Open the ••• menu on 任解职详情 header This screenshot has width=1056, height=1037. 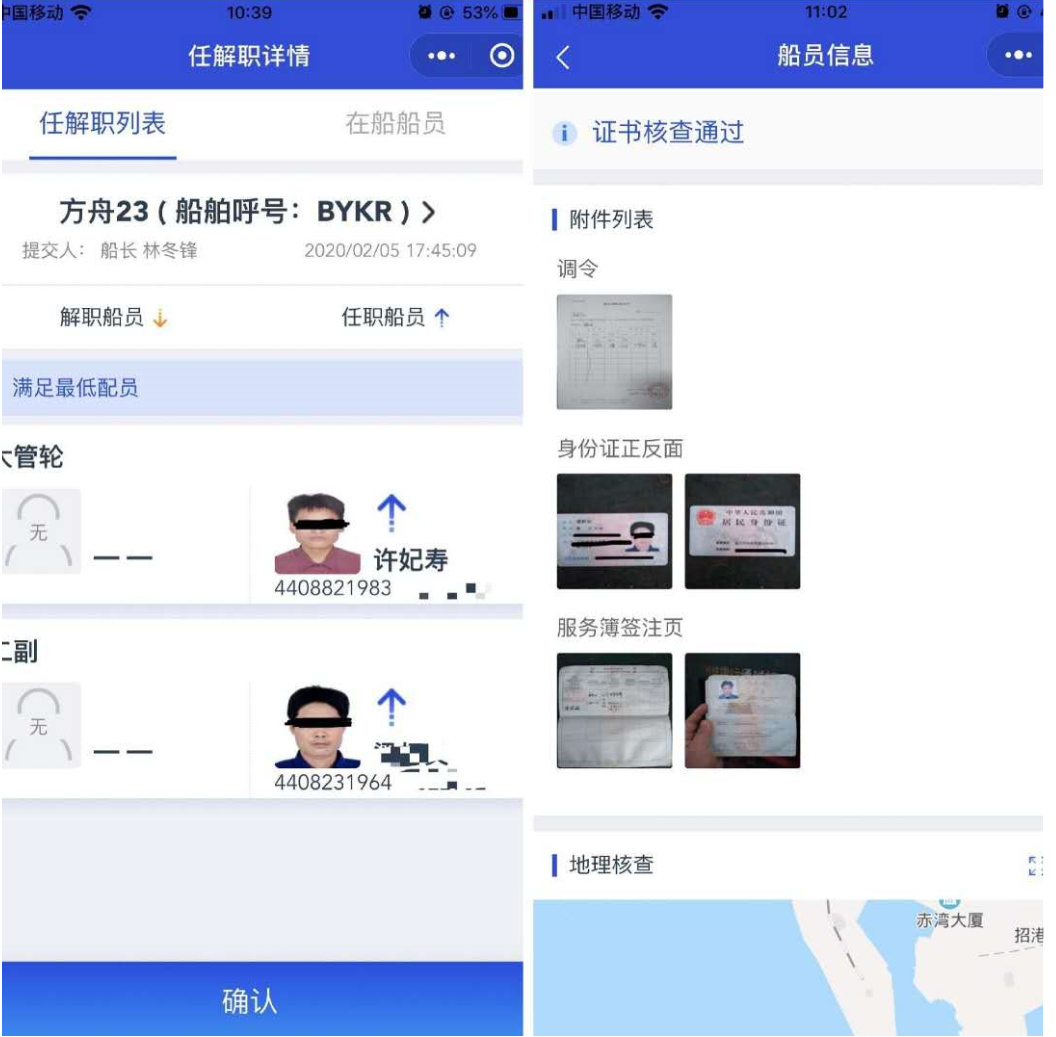click(x=441, y=56)
